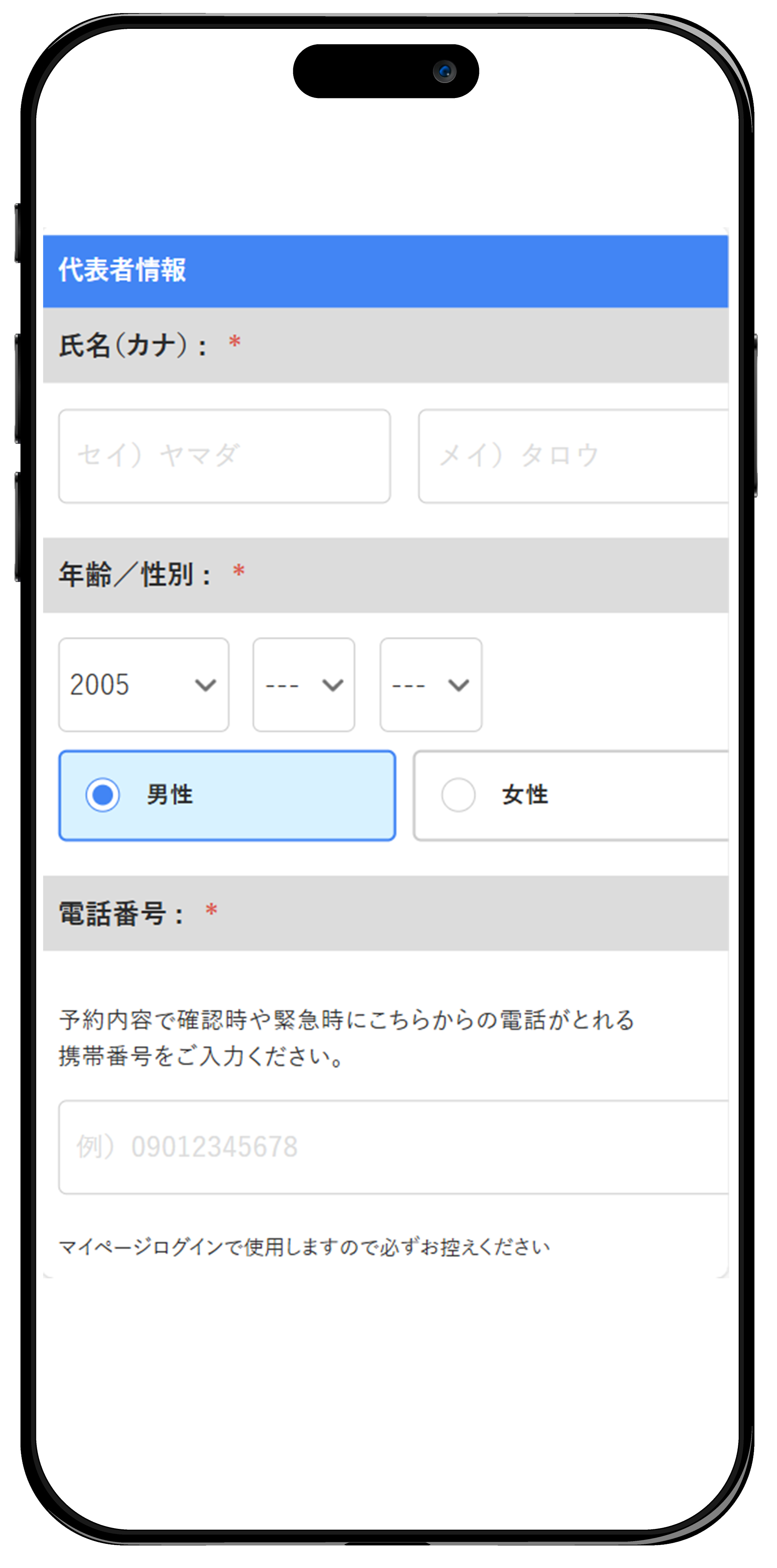Select the 男性 radio option
This screenshot has height=1568, width=777.
pyautogui.click(x=226, y=795)
